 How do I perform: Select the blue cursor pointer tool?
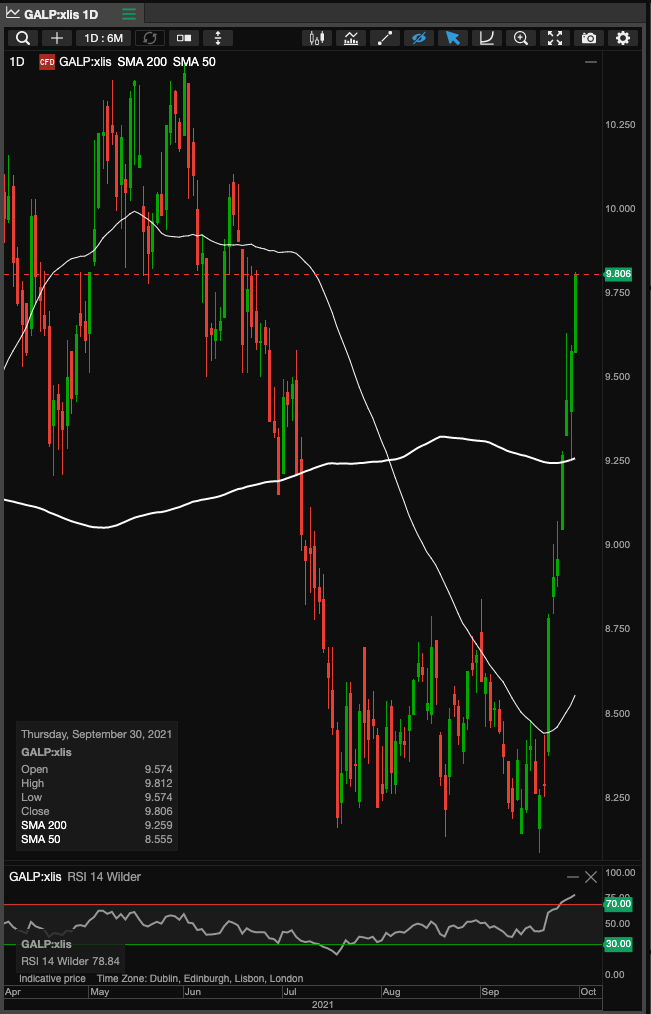[x=452, y=38]
